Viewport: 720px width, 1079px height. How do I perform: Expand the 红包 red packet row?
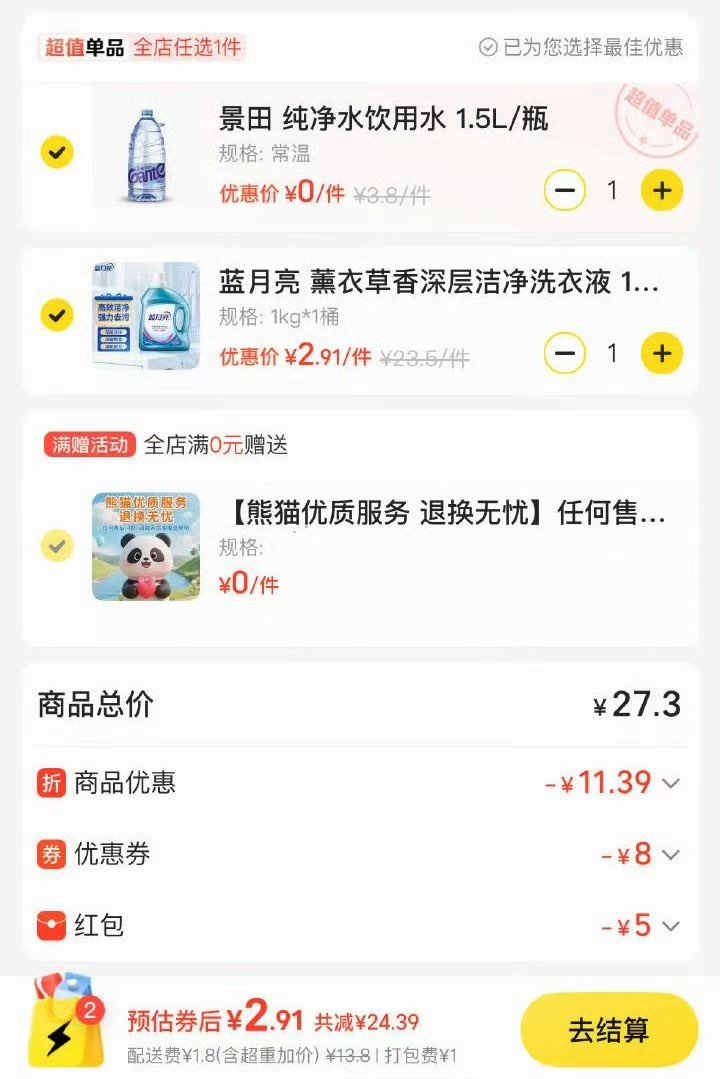(x=670, y=926)
